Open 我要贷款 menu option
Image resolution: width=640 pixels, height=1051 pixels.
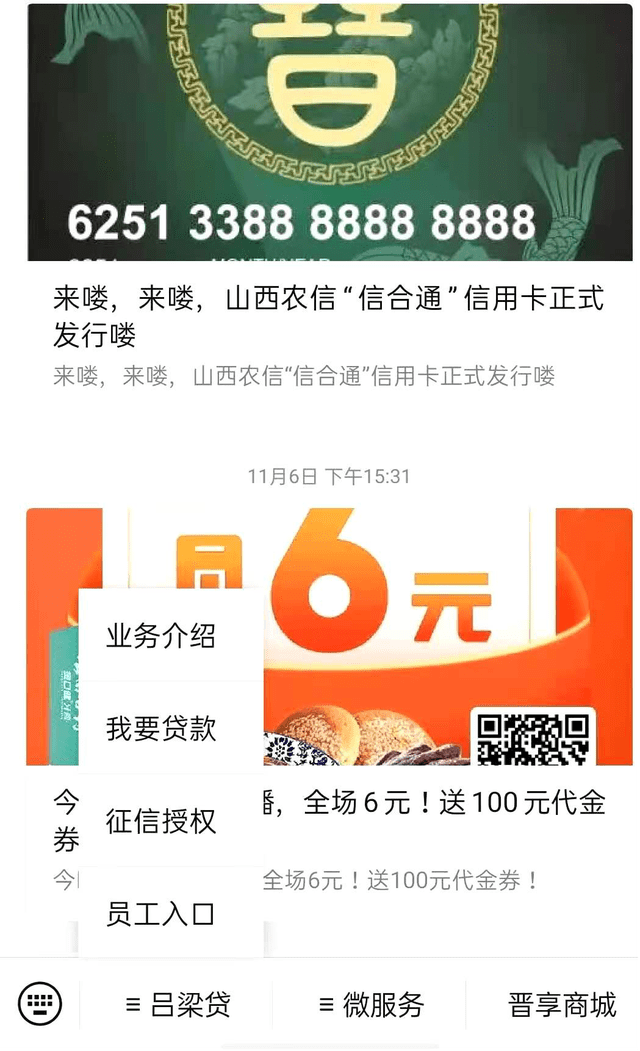coord(161,728)
